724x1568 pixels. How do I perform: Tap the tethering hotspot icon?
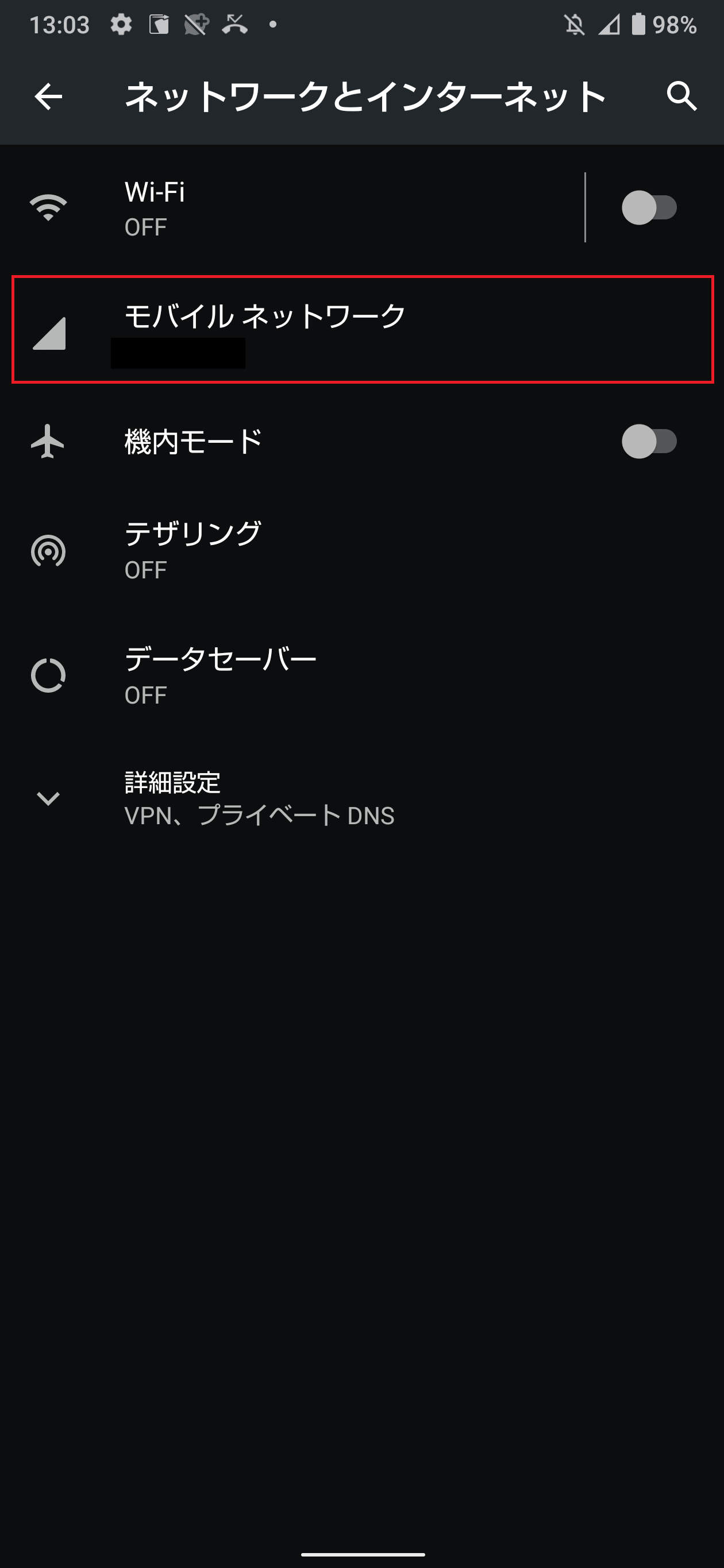[x=49, y=550]
